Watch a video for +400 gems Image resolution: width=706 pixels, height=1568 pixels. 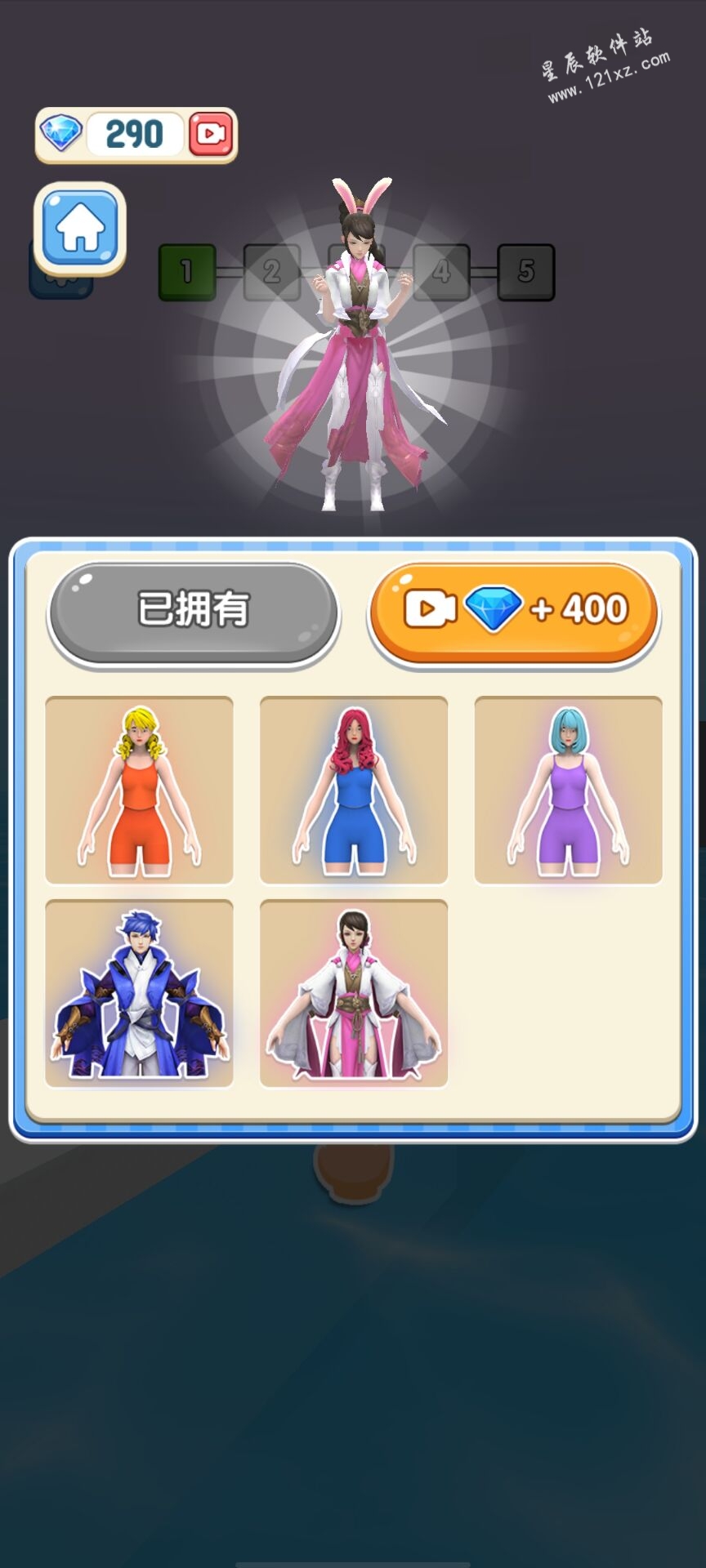[514, 610]
